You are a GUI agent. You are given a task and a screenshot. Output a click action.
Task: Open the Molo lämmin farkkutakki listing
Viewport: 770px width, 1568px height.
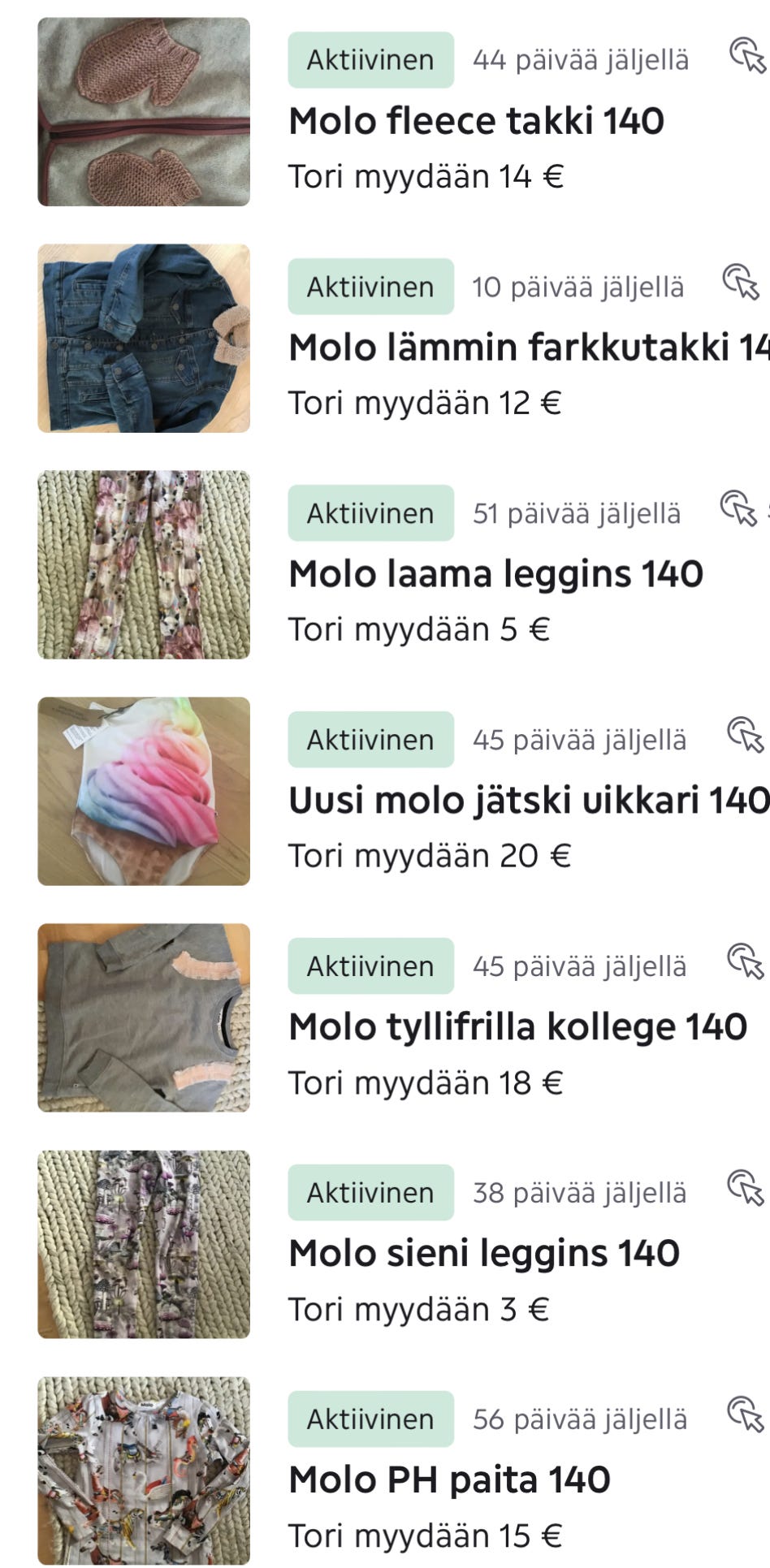[520, 346]
